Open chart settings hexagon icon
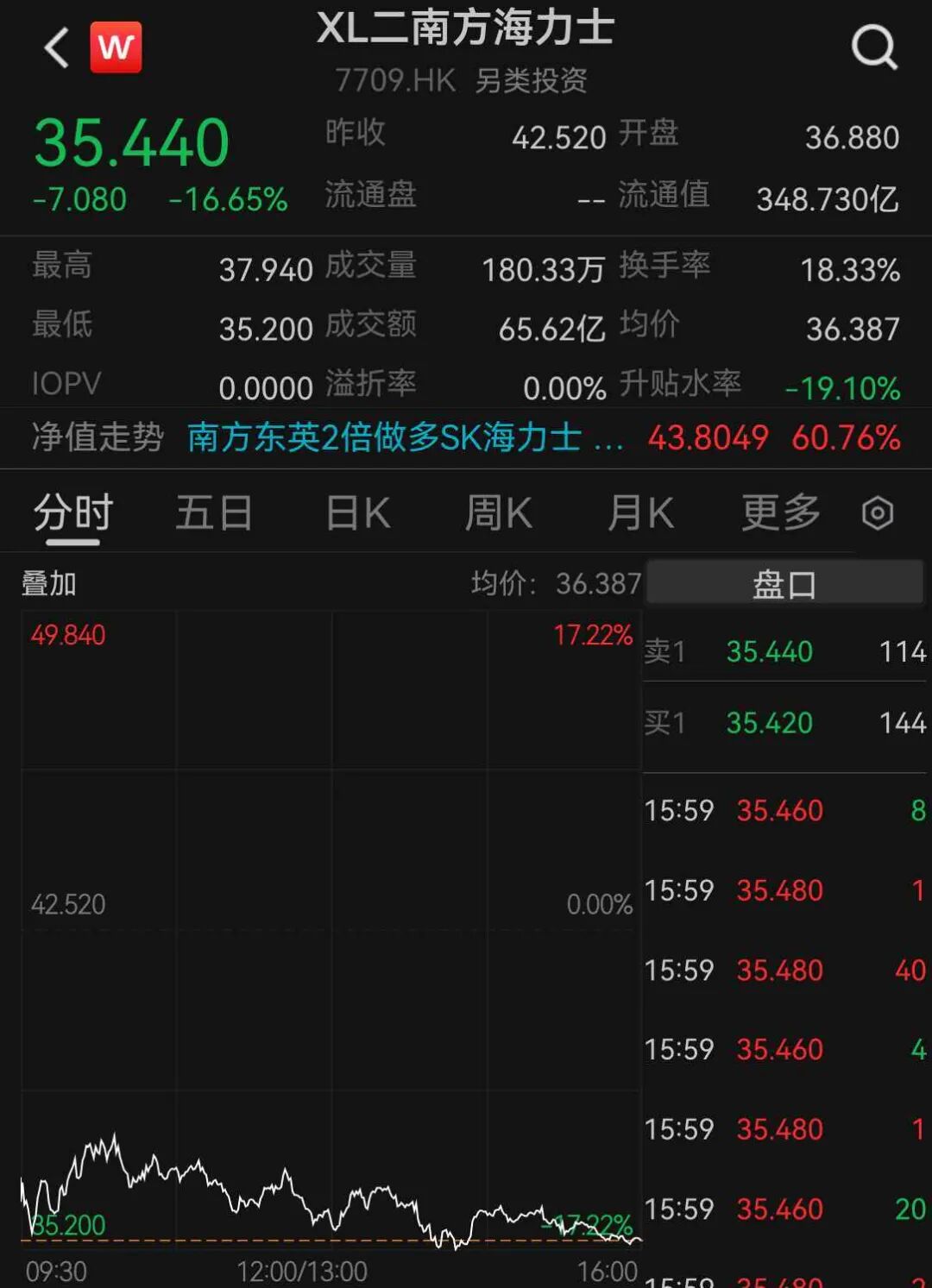Image resolution: width=932 pixels, height=1288 pixels. pos(878,513)
